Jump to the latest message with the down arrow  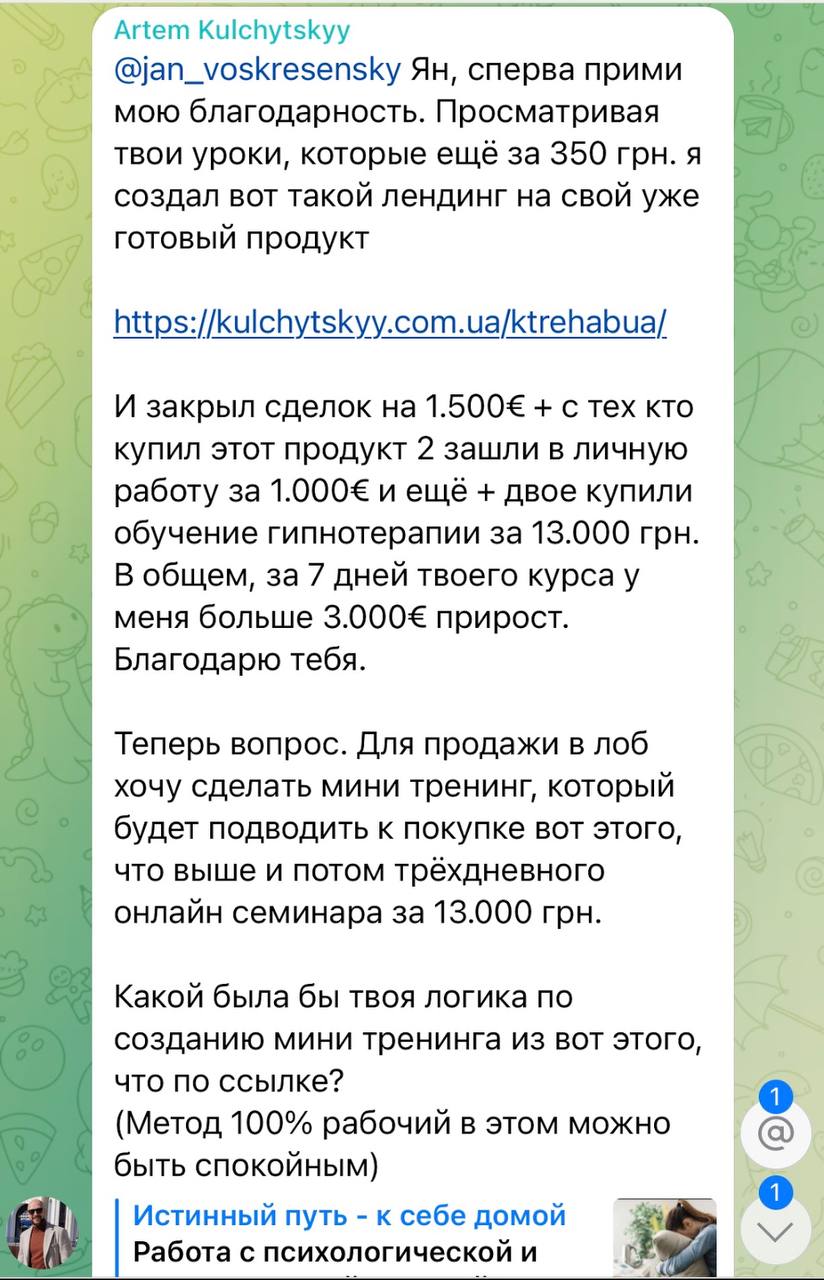coord(775,1229)
